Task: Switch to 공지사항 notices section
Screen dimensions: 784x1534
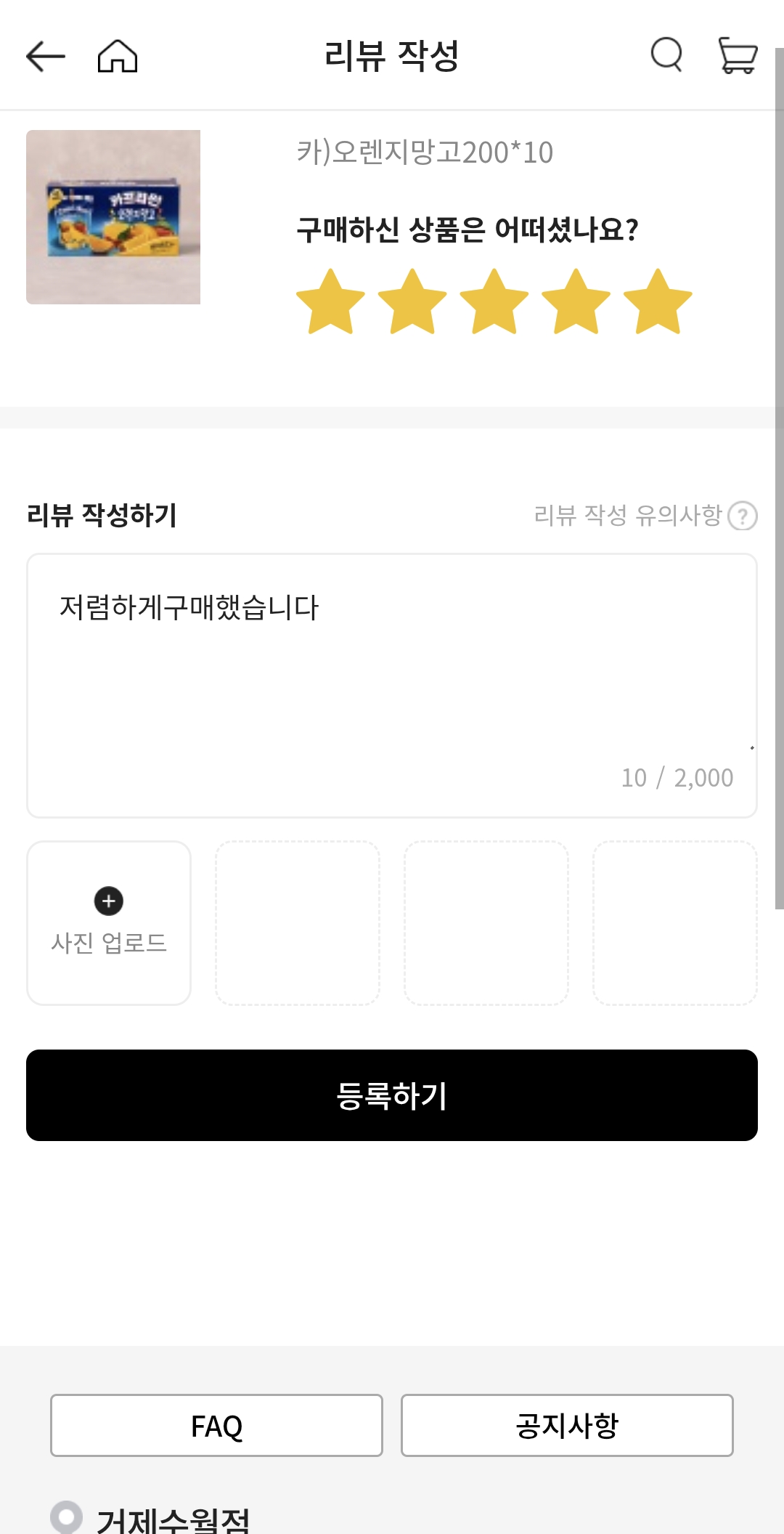Action: [567, 1424]
